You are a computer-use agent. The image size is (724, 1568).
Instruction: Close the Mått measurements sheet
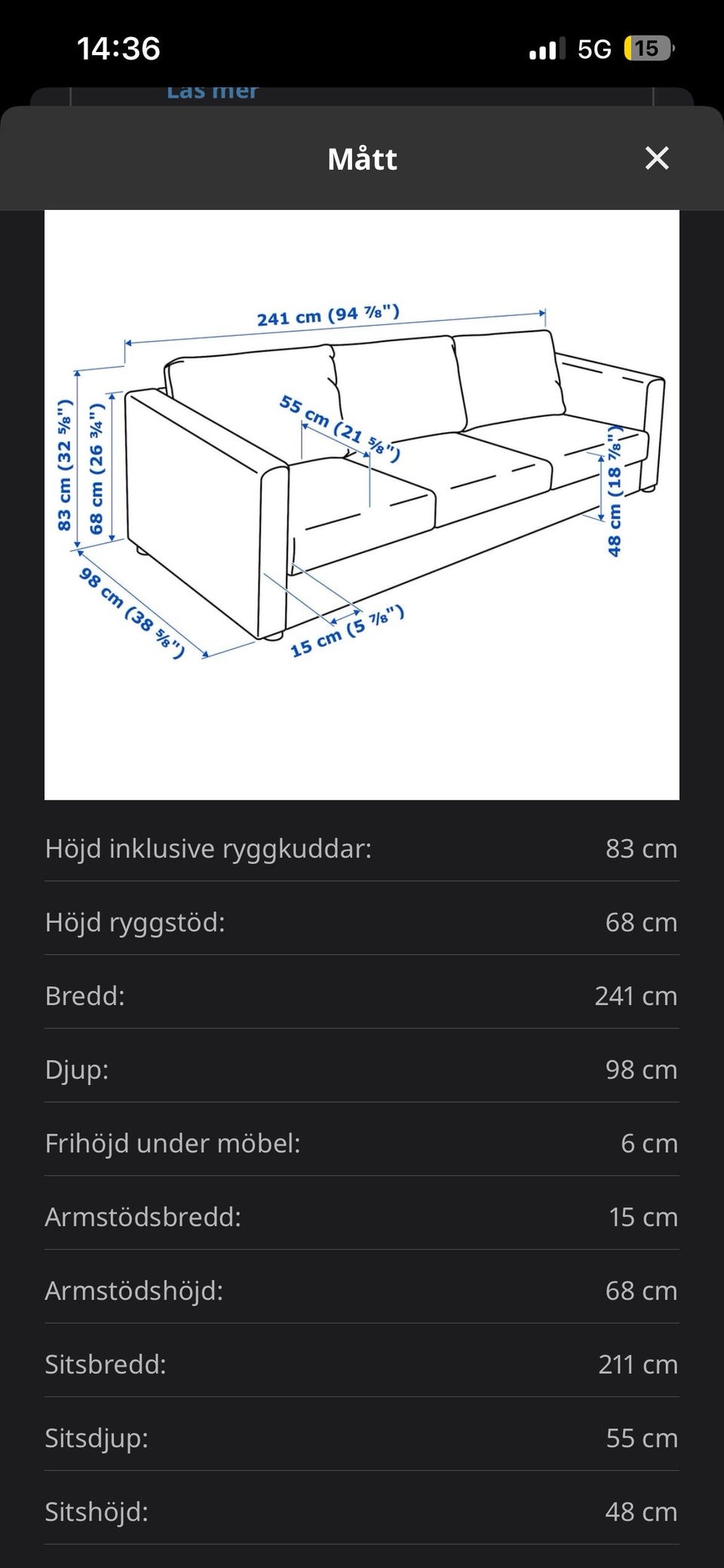point(657,158)
